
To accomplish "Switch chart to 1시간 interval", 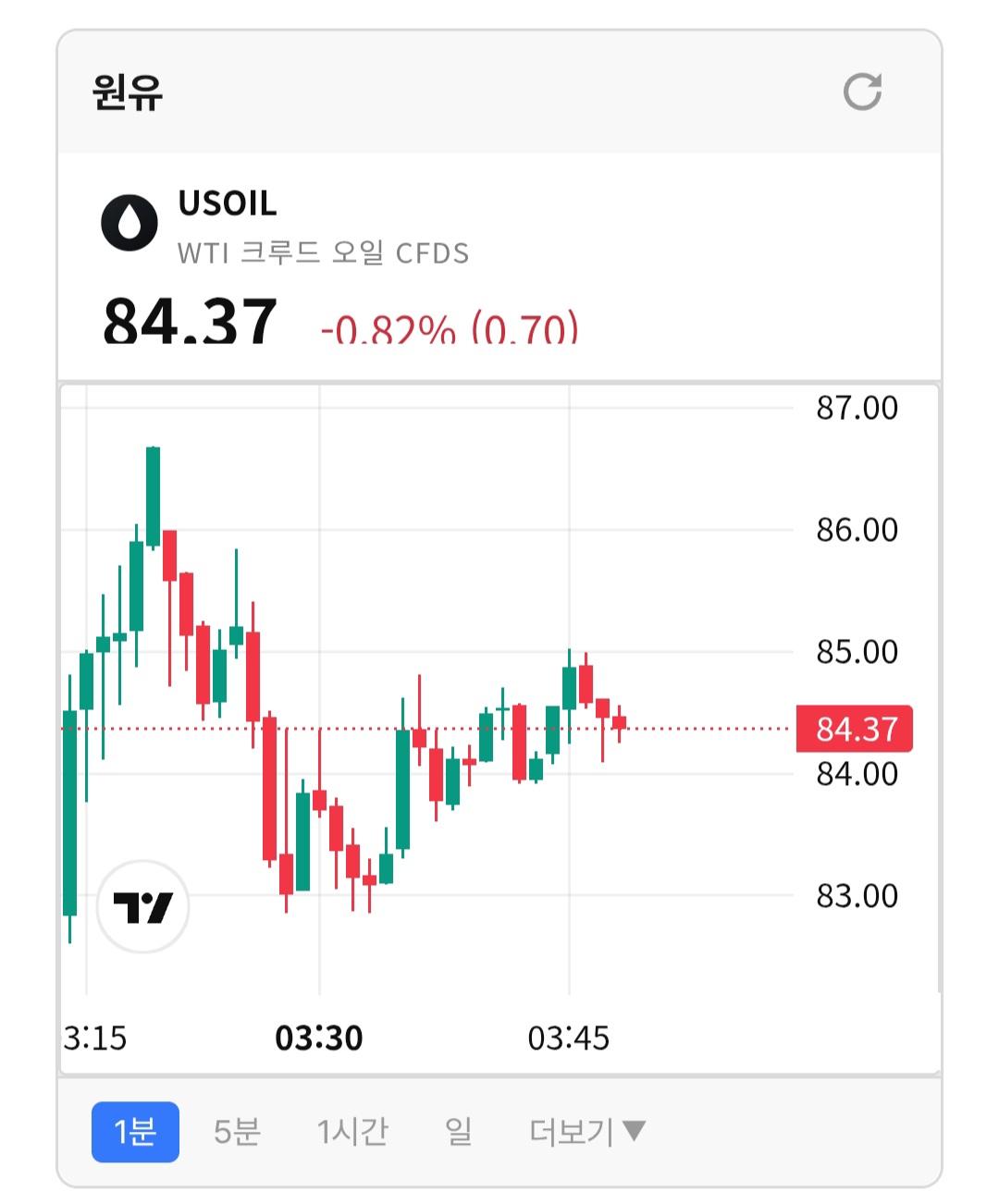I will coord(352,1131).
